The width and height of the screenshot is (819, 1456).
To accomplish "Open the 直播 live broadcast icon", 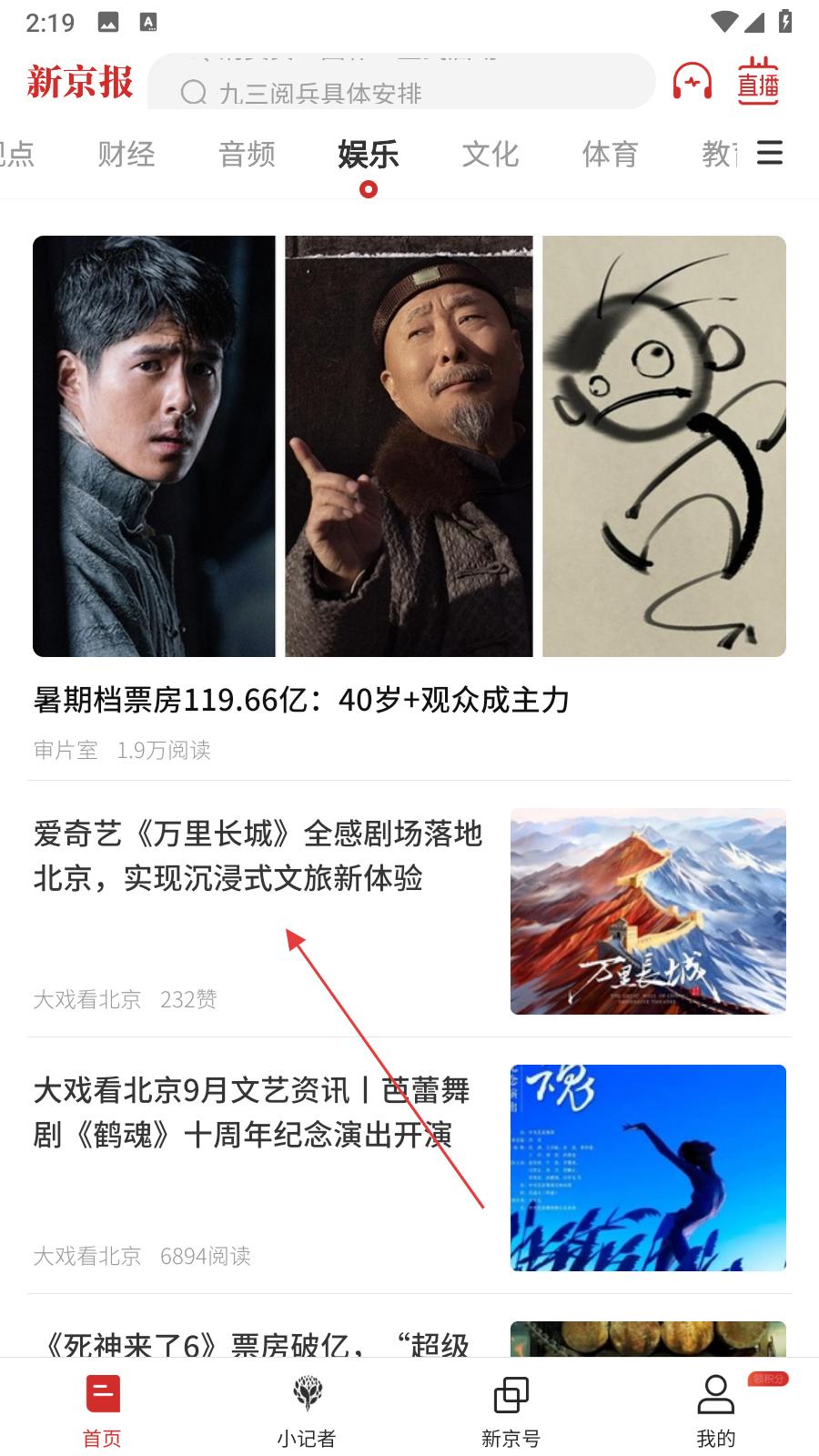I will click(757, 82).
